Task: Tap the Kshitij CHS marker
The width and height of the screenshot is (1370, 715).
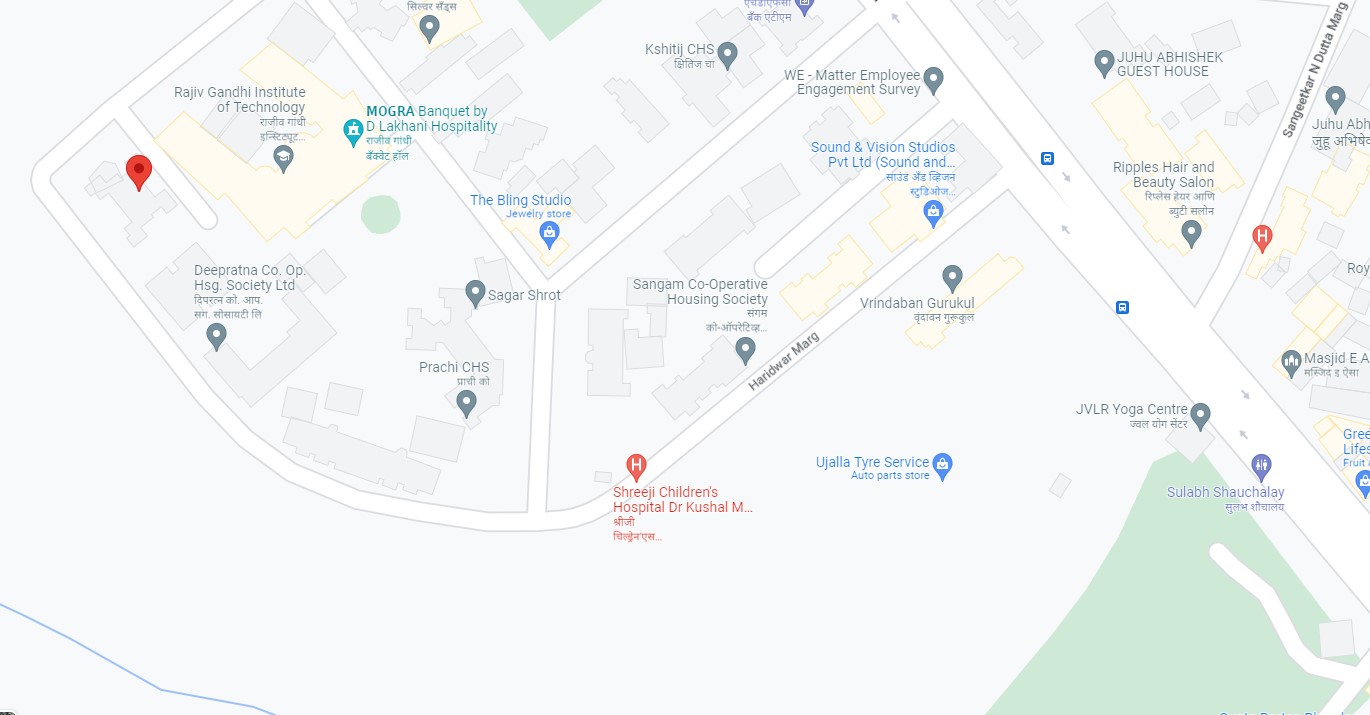Action: pyautogui.click(x=728, y=54)
